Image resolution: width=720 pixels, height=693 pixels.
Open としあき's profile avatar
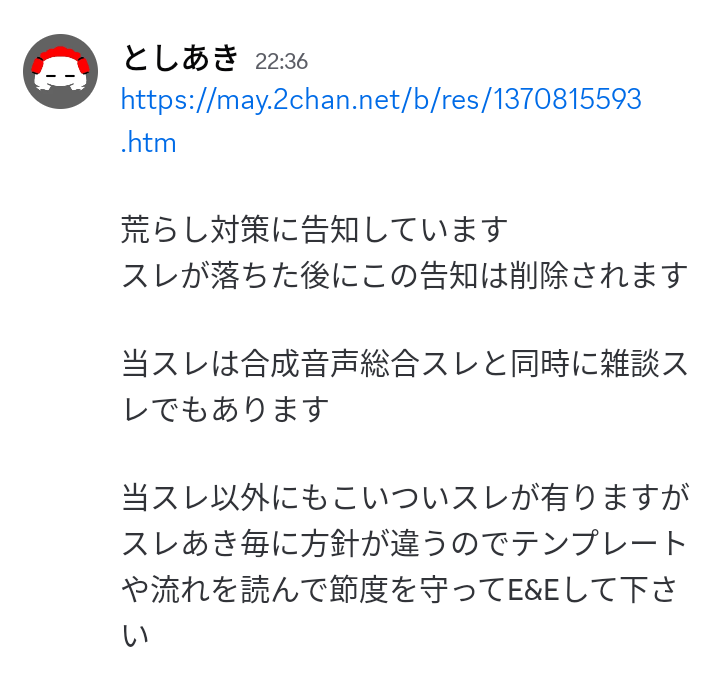click(x=60, y=72)
